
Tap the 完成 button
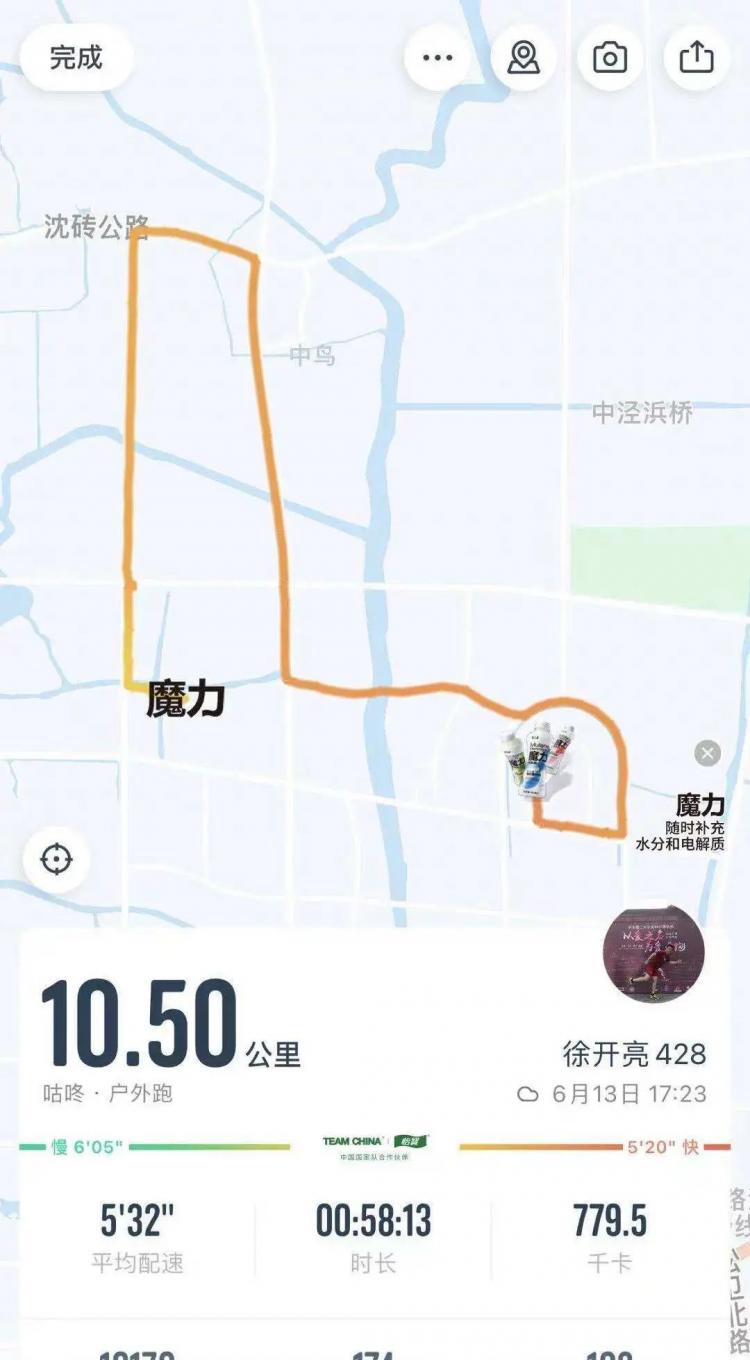click(x=76, y=57)
